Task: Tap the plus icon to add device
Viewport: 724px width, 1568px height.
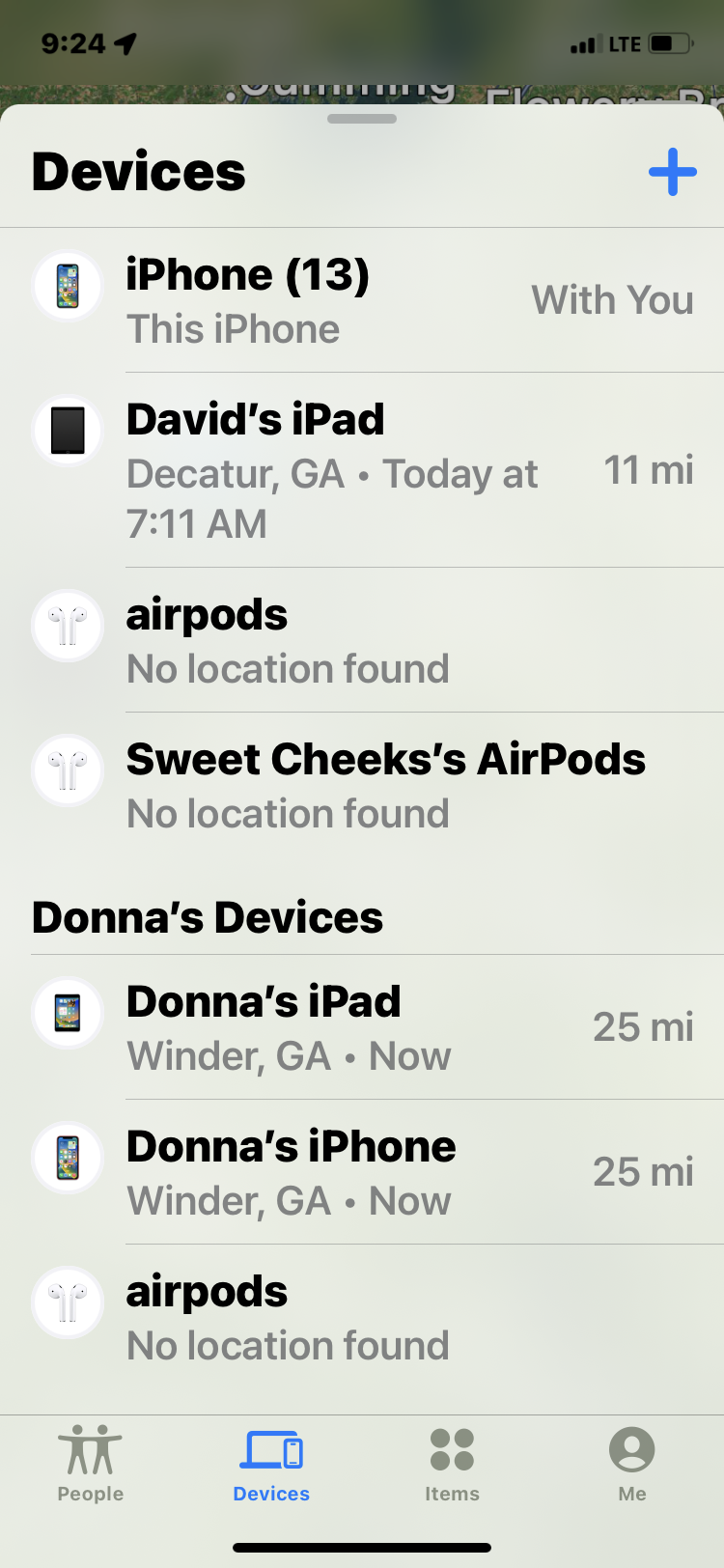Action: (x=673, y=172)
